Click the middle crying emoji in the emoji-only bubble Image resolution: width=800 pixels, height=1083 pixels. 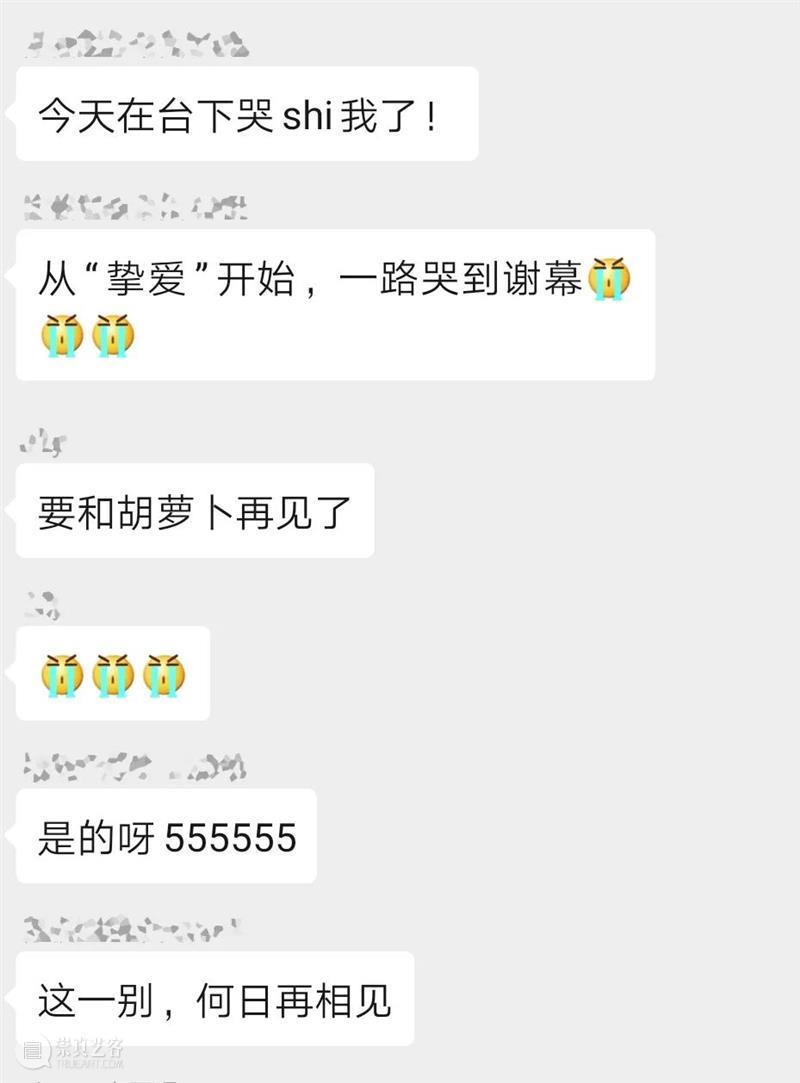pyautogui.click(x=114, y=674)
